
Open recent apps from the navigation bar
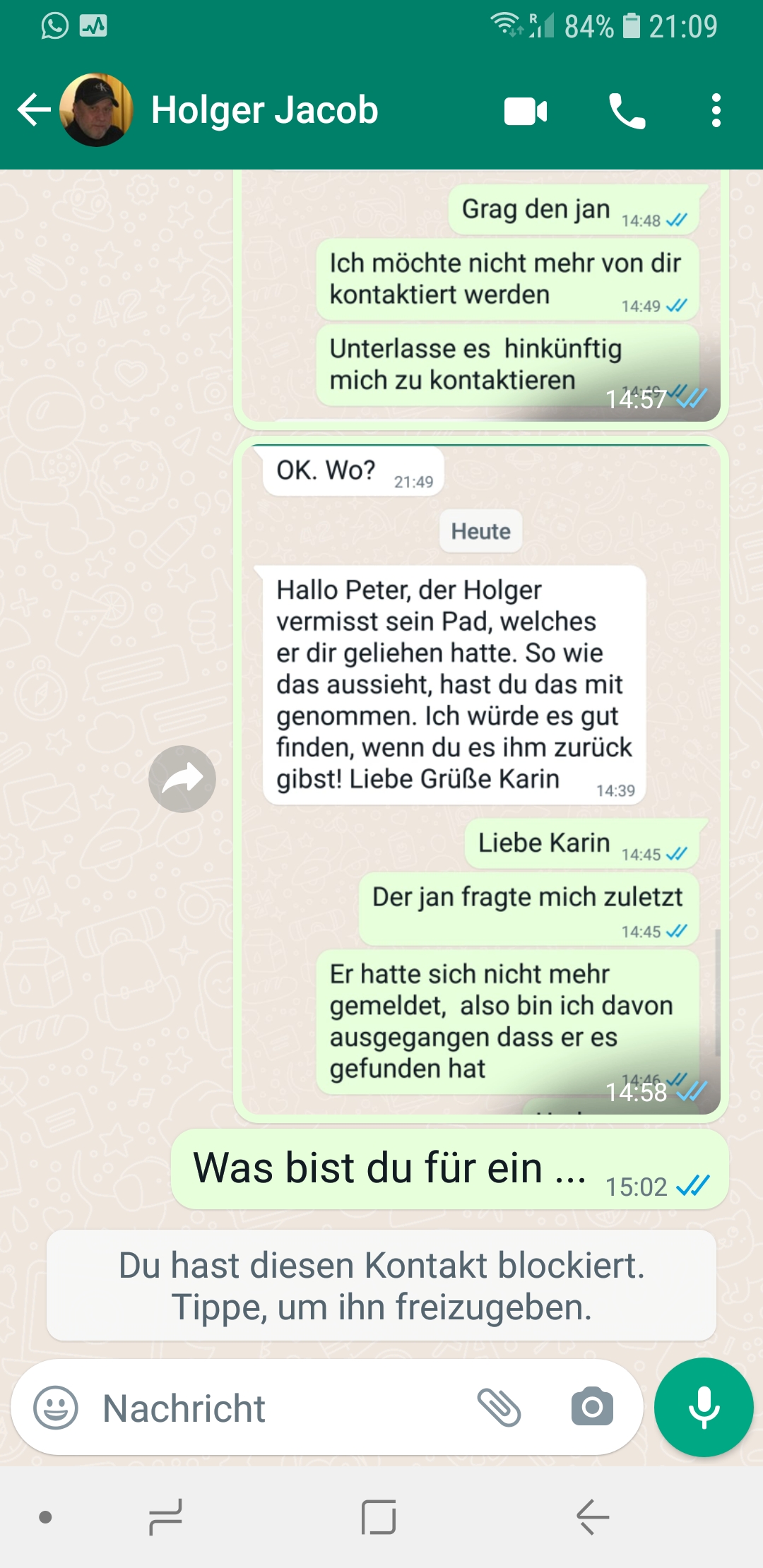tap(165, 1517)
